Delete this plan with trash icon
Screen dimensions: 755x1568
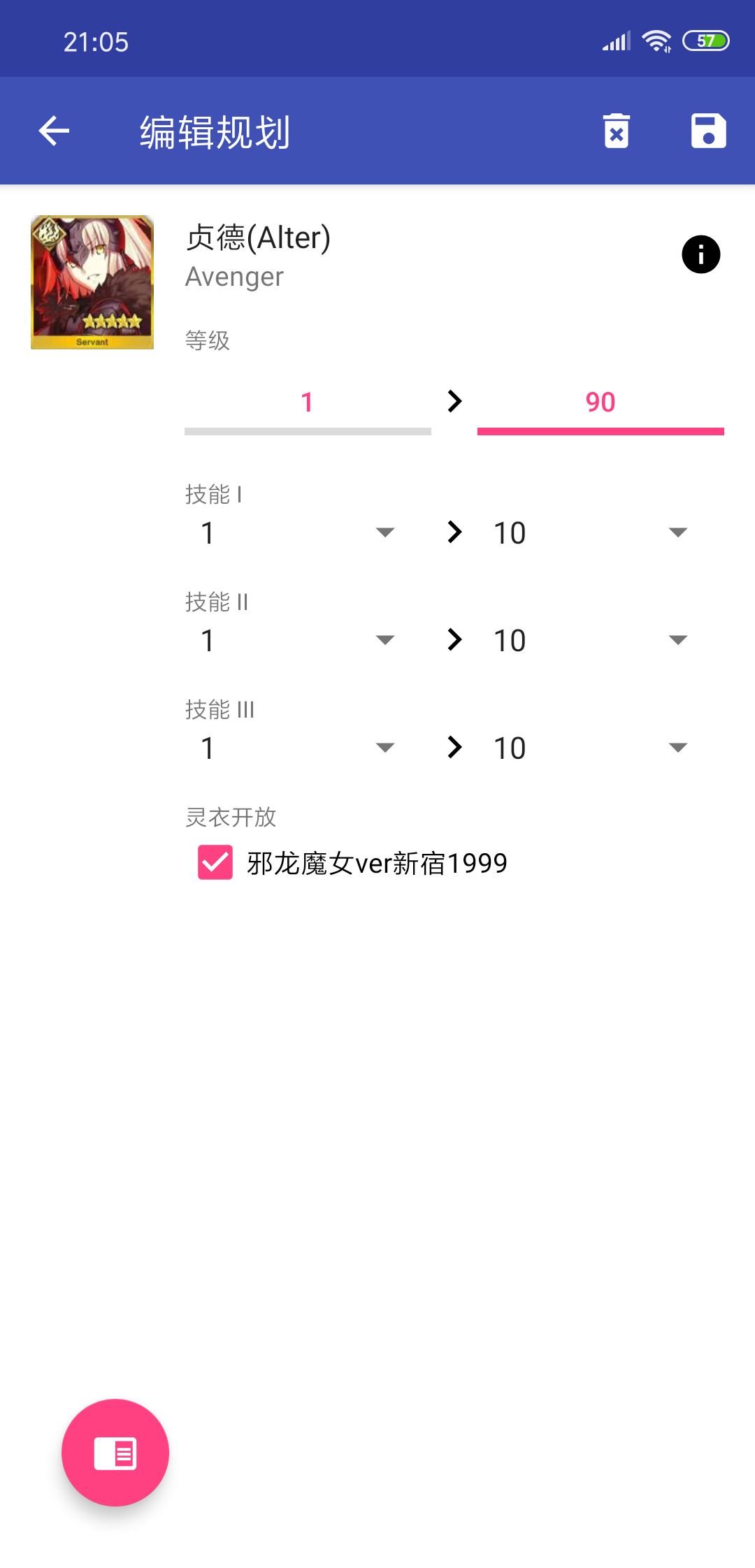click(x=617, y=131)
